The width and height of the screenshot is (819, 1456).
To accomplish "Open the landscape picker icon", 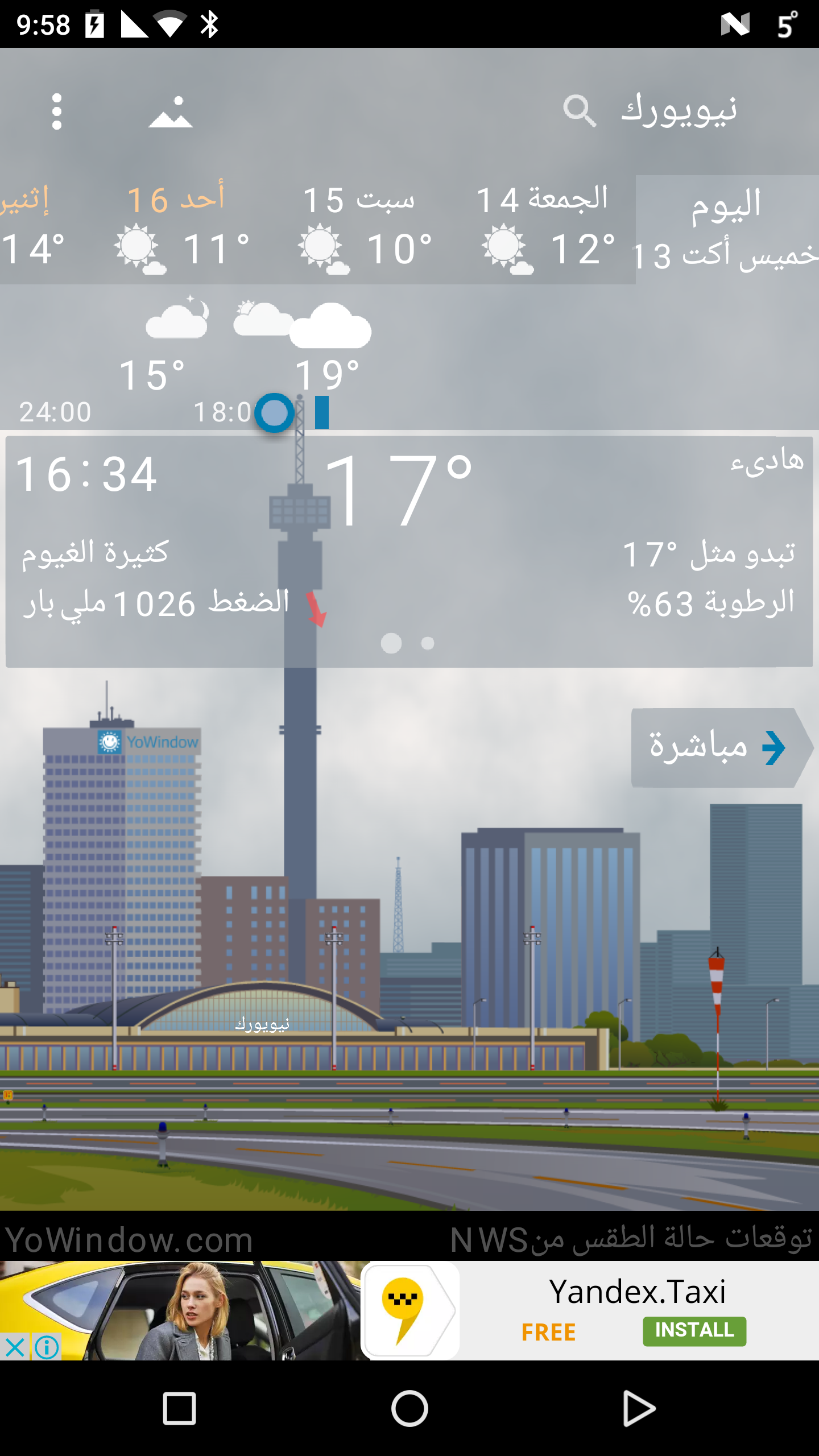I will click(171, 113).
